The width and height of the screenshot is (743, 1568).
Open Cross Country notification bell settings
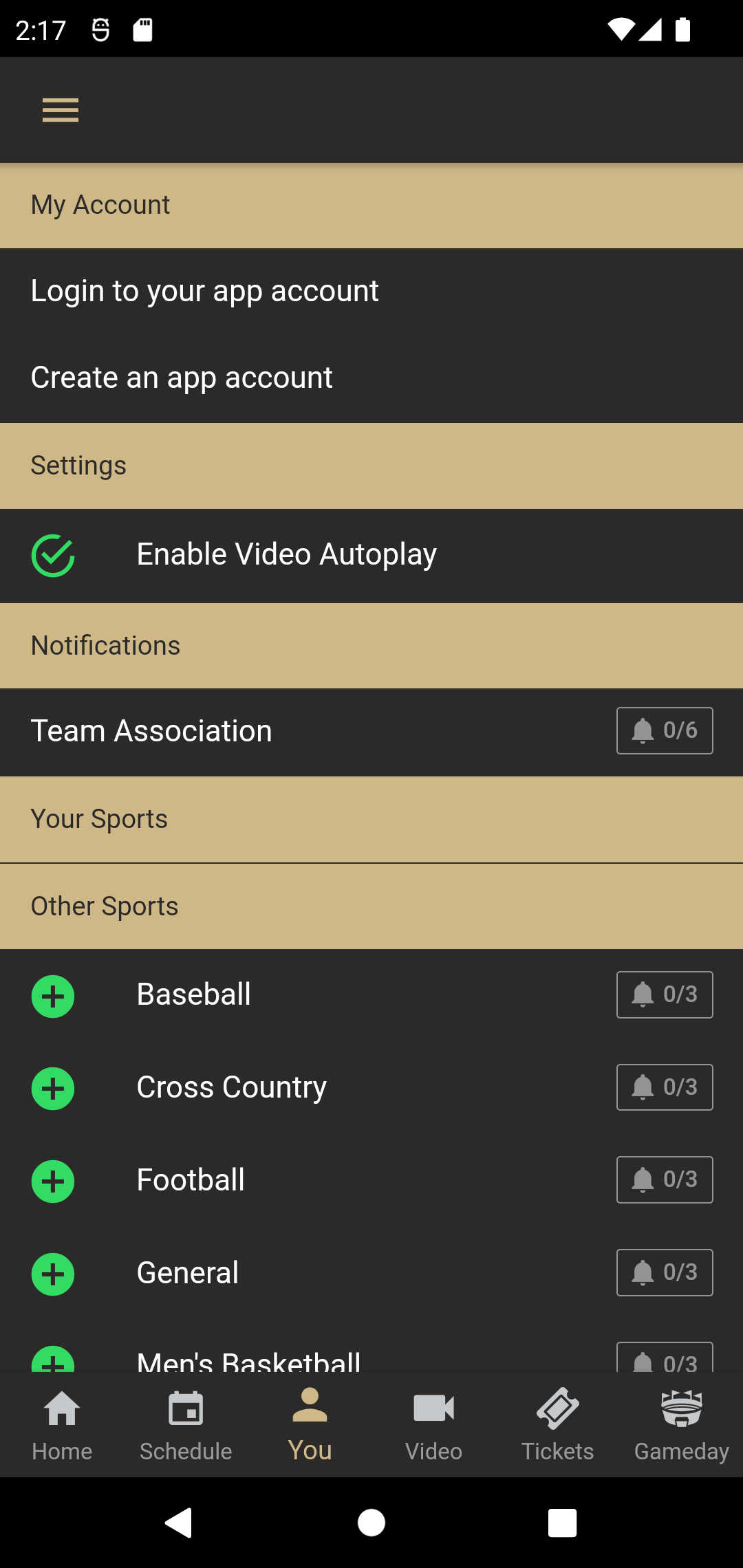[x=664, y=1087]
